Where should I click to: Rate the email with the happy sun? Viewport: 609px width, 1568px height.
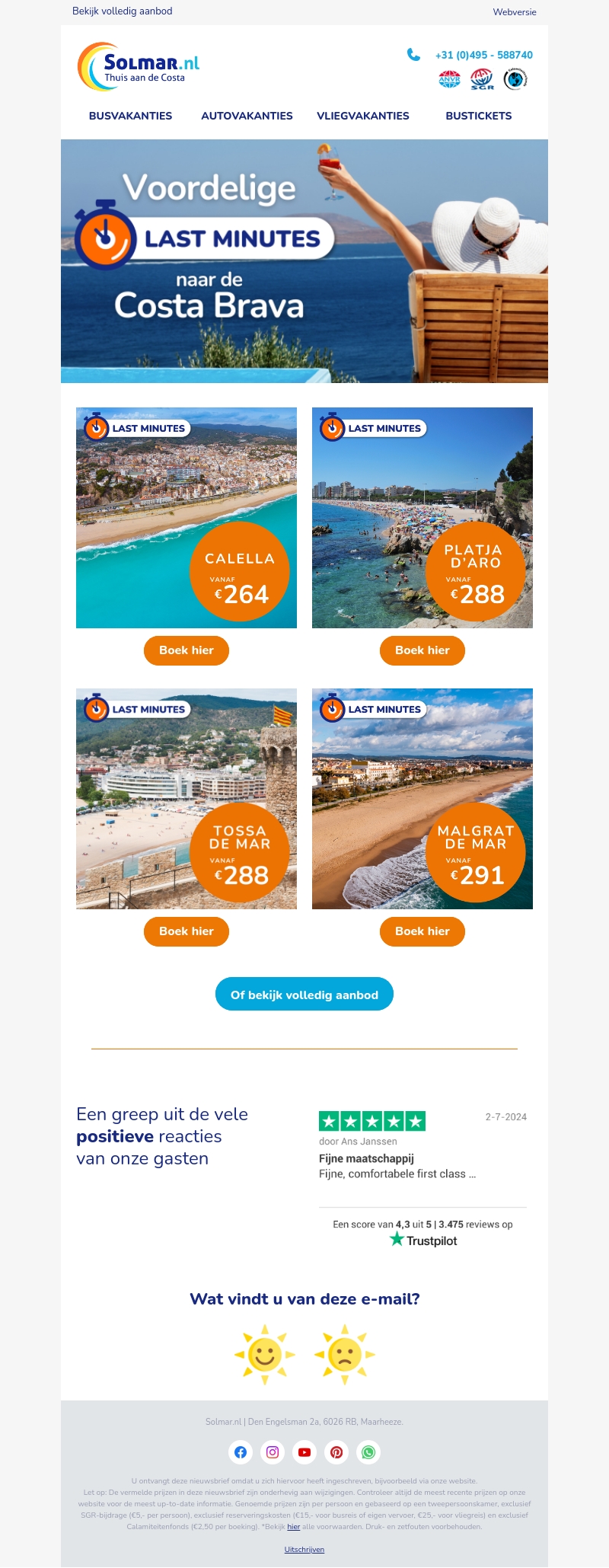point(264,1354)
